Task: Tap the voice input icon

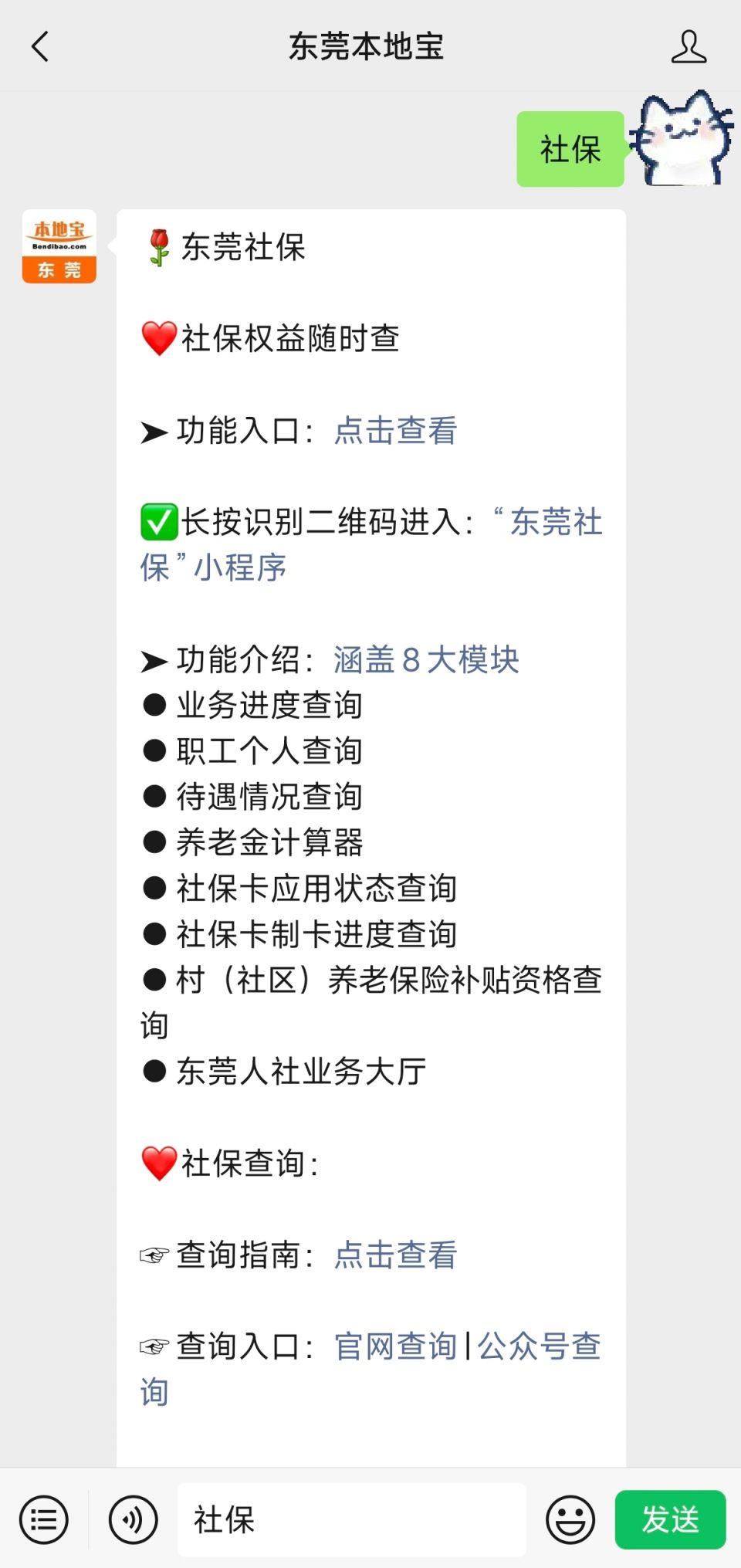Action: 131,1519
